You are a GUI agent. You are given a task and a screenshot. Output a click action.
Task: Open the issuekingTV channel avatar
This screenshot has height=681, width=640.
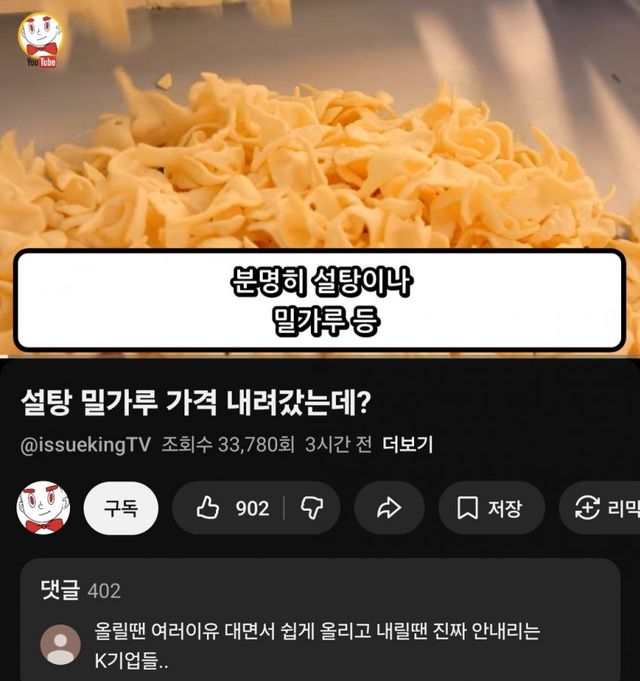(42, 508)
